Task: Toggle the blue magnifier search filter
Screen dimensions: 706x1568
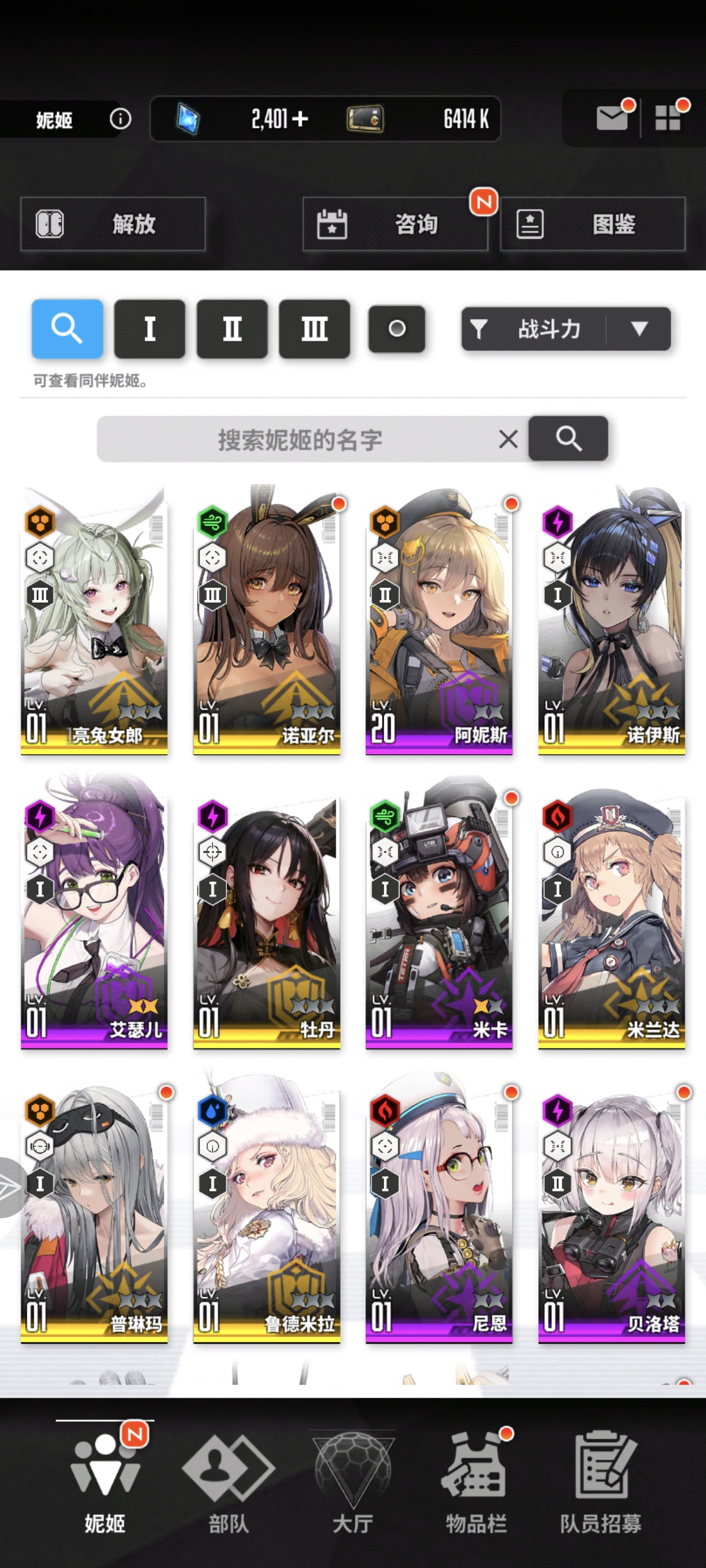Action: tap(67, 328)
